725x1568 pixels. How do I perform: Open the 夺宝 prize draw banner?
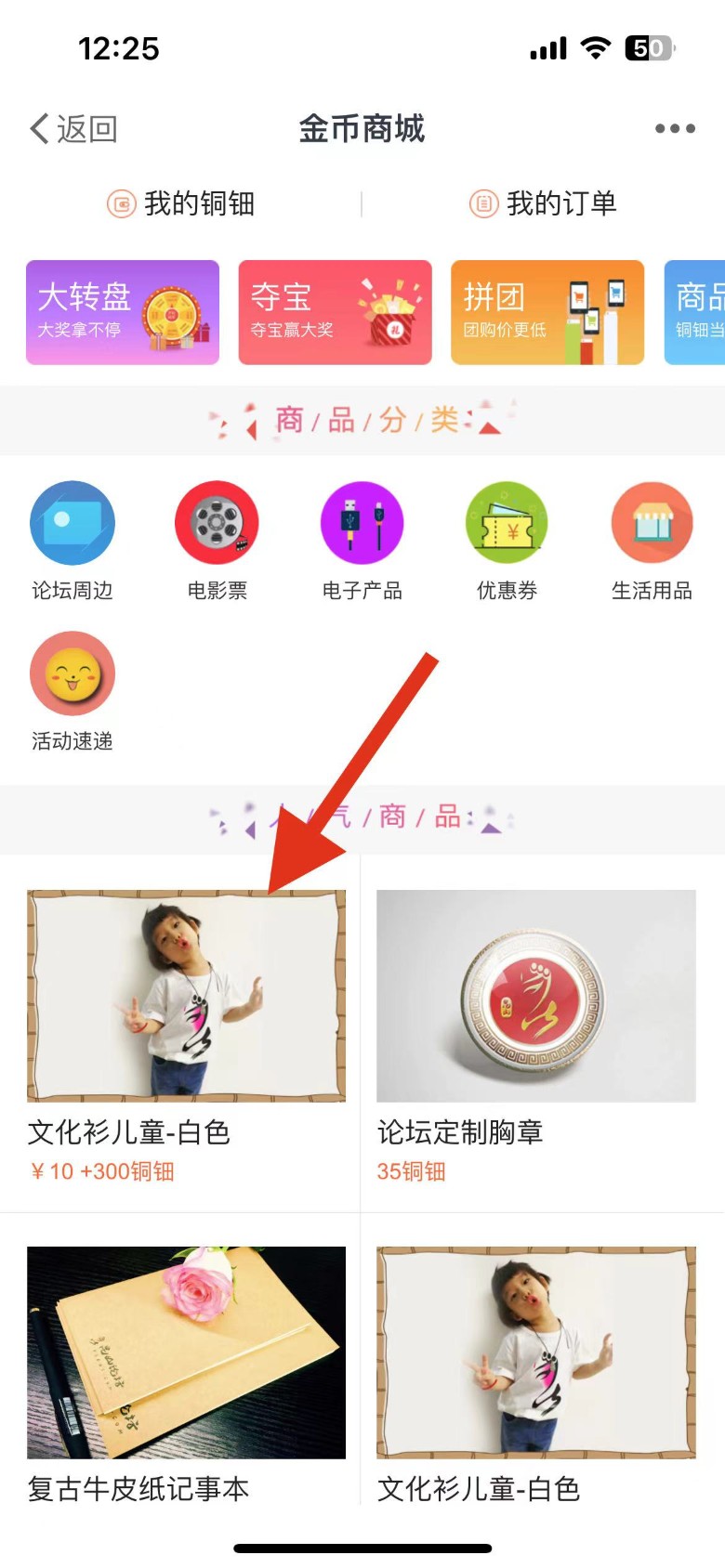[x=336, y=312]
